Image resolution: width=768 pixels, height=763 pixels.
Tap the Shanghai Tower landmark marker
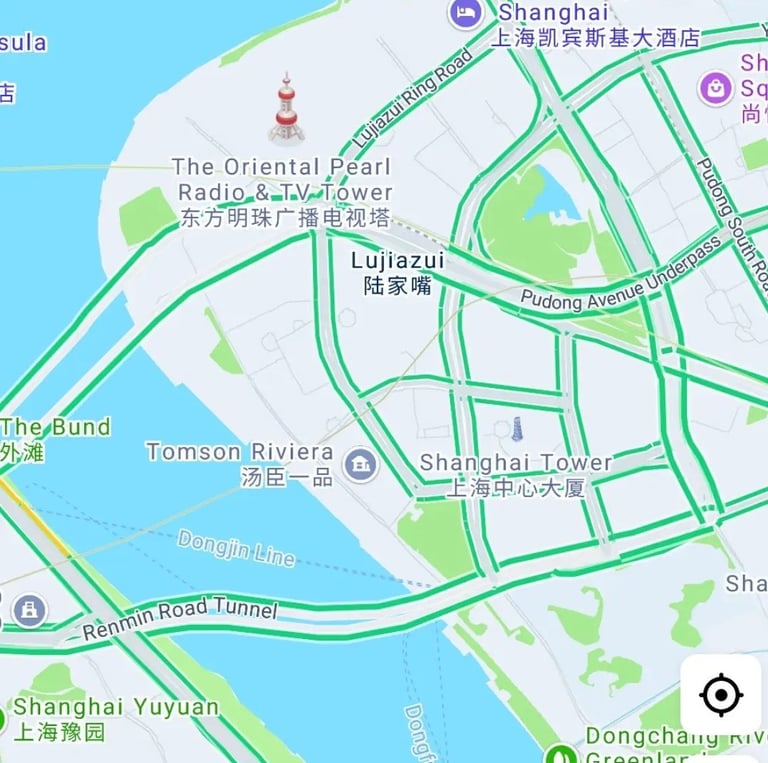(516, 430)
